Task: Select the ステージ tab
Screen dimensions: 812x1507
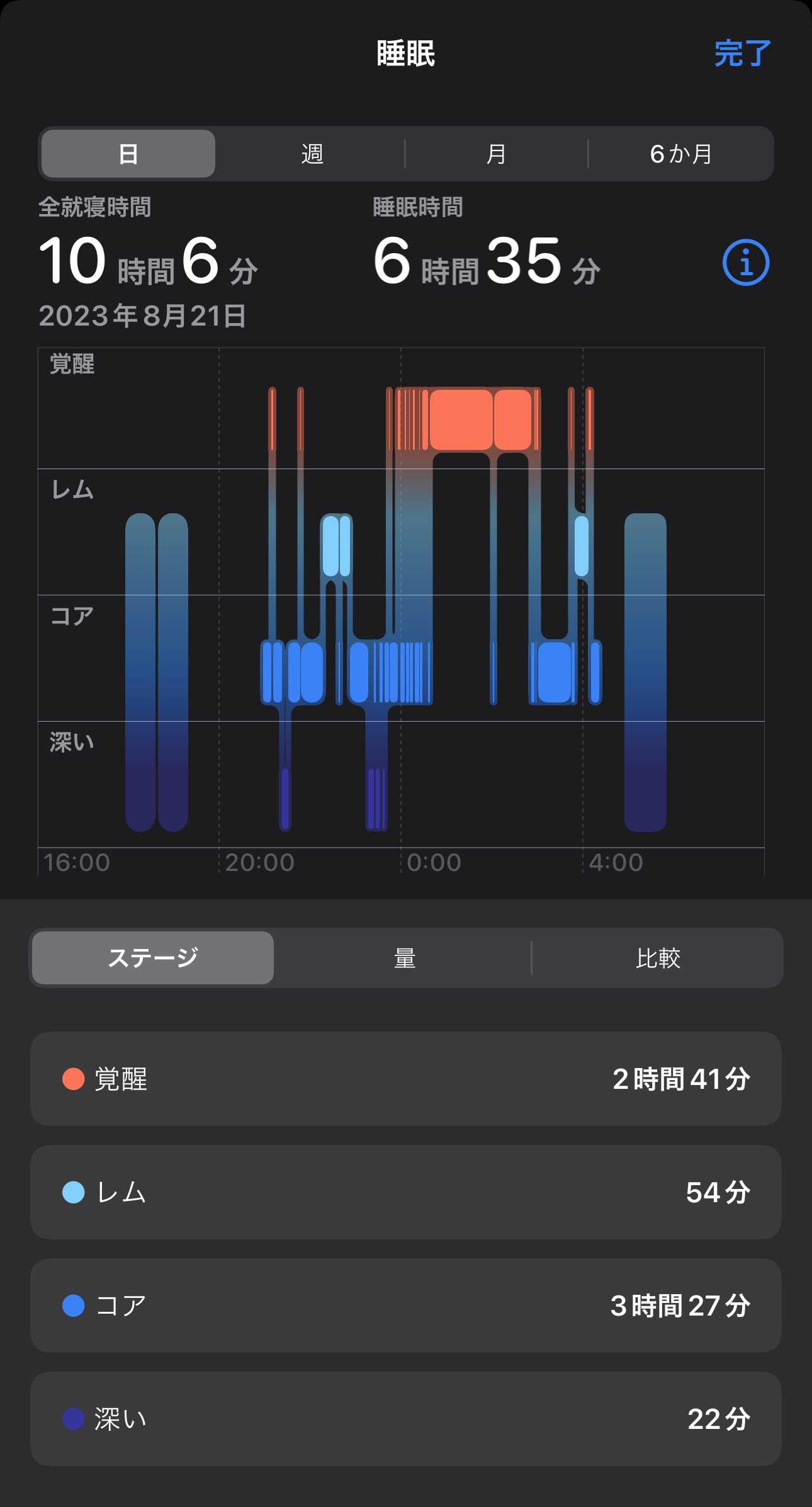Action: 153,958
